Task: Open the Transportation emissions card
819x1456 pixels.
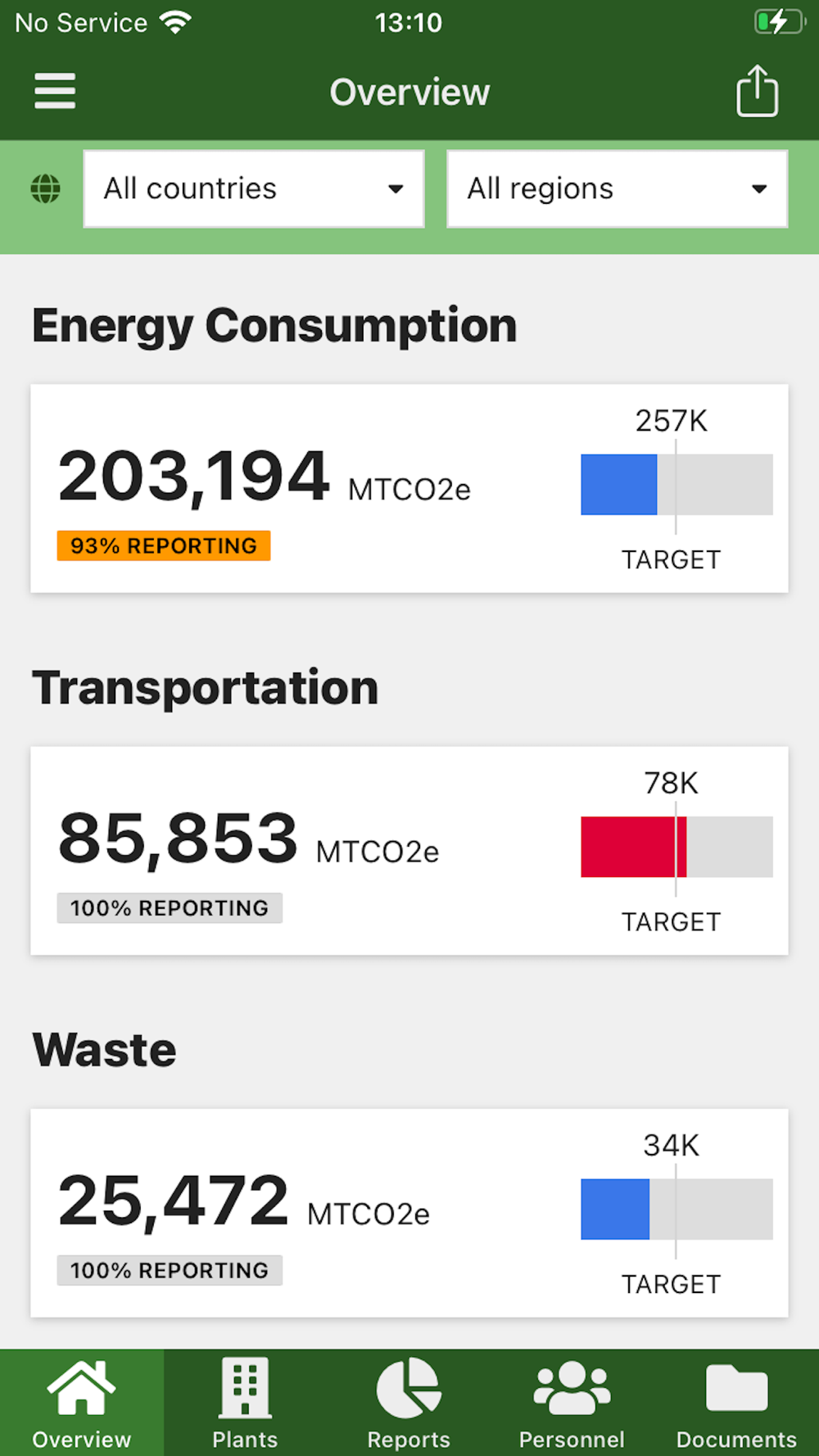Action: (x=409, y=850)
